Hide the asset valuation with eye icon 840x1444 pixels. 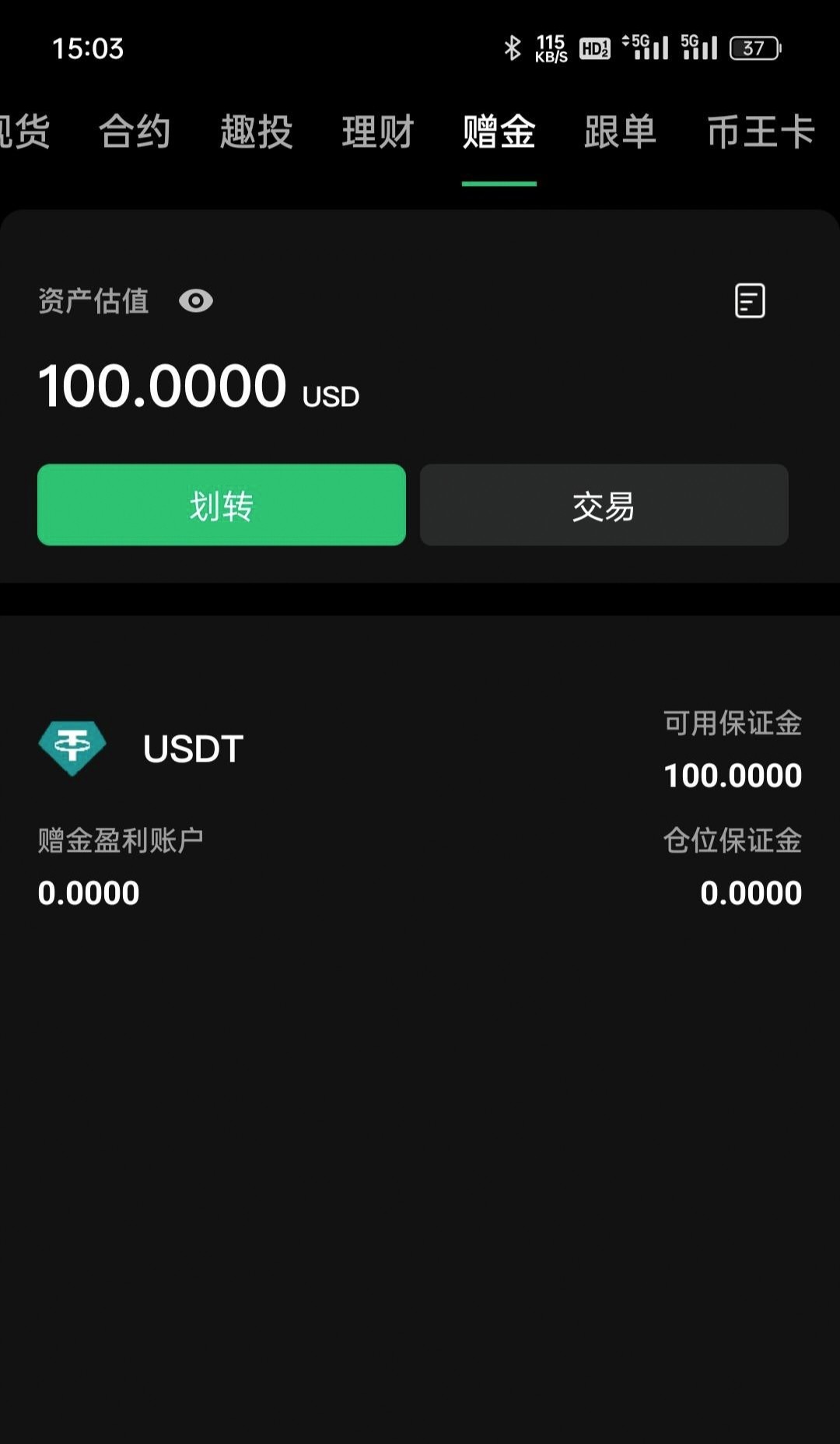click(195, 301)
